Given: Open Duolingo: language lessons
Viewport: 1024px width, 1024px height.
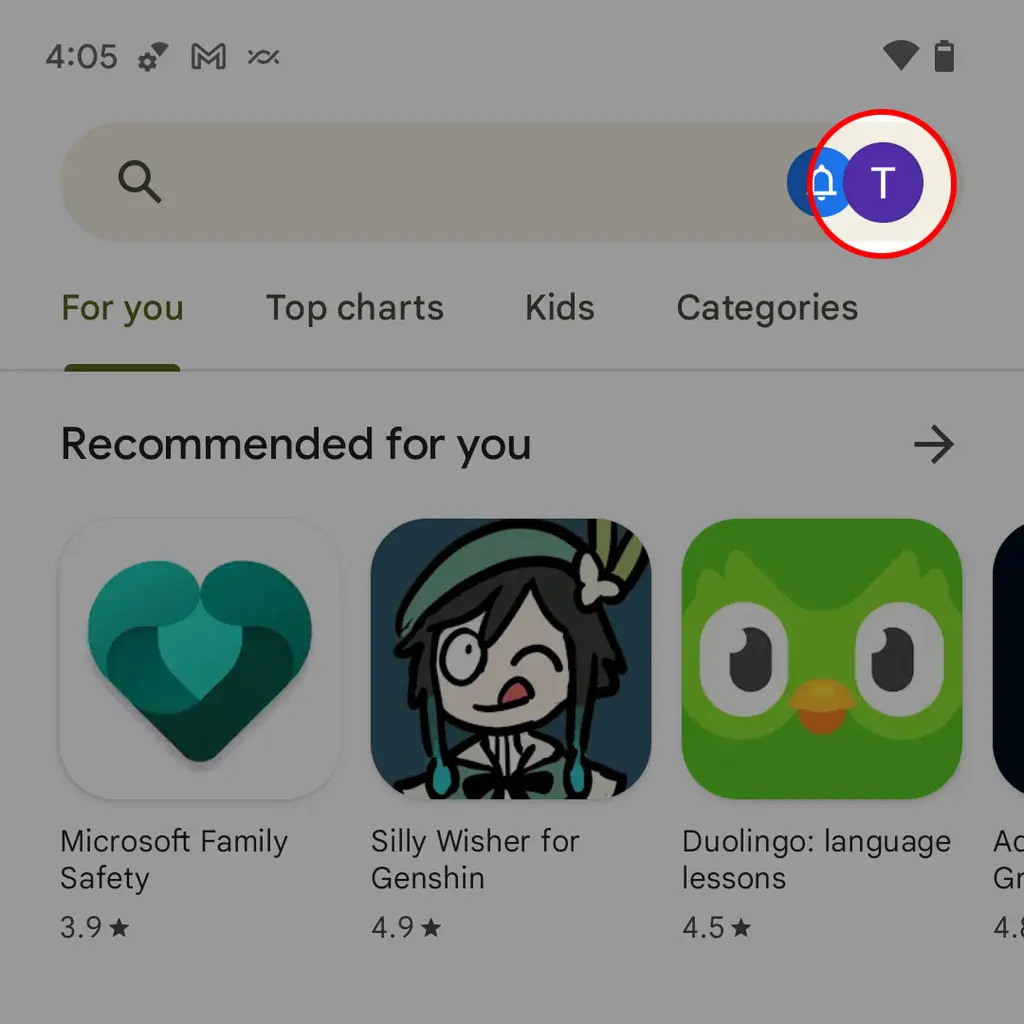Looking at the screenshot, I should point(821,659).
